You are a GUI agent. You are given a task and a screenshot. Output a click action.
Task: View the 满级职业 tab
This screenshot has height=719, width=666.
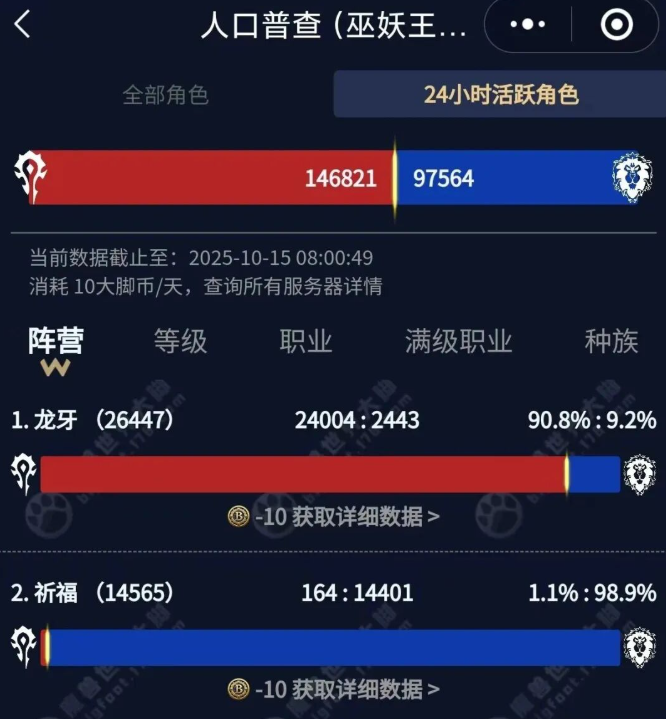458,342
